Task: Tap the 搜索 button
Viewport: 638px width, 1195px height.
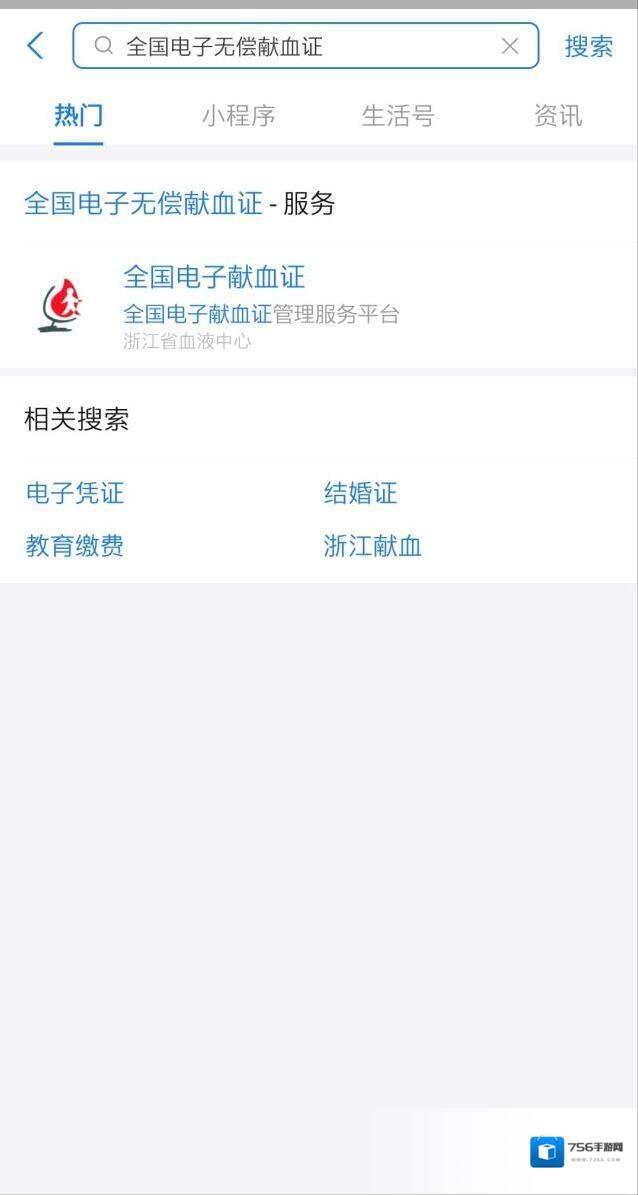Action: 589,46
